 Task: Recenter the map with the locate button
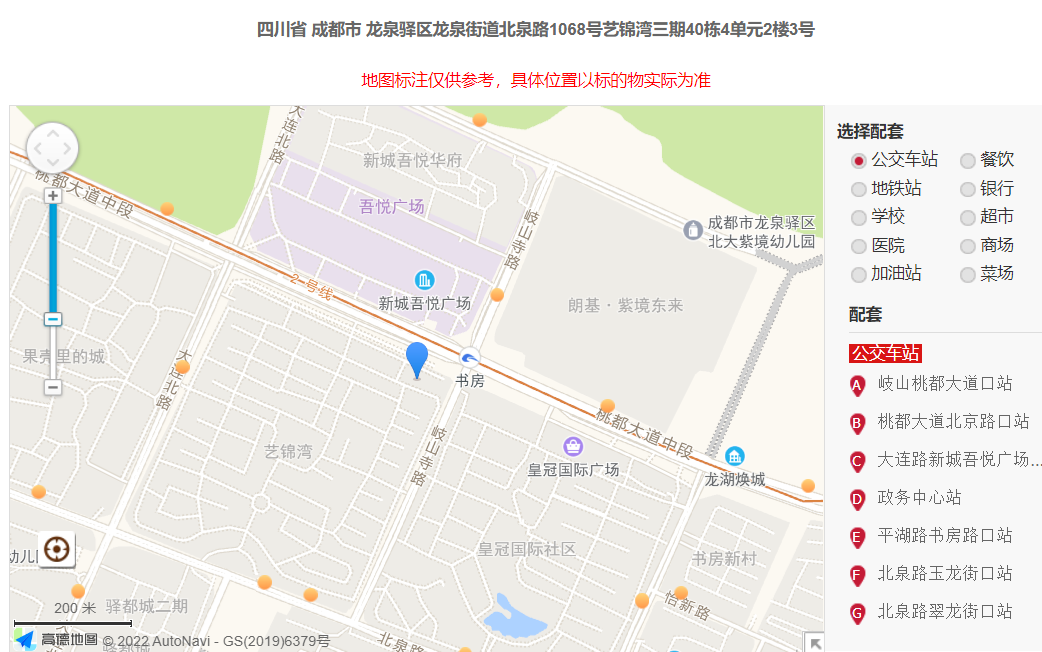pyautogui.click(x=57, y=549)
